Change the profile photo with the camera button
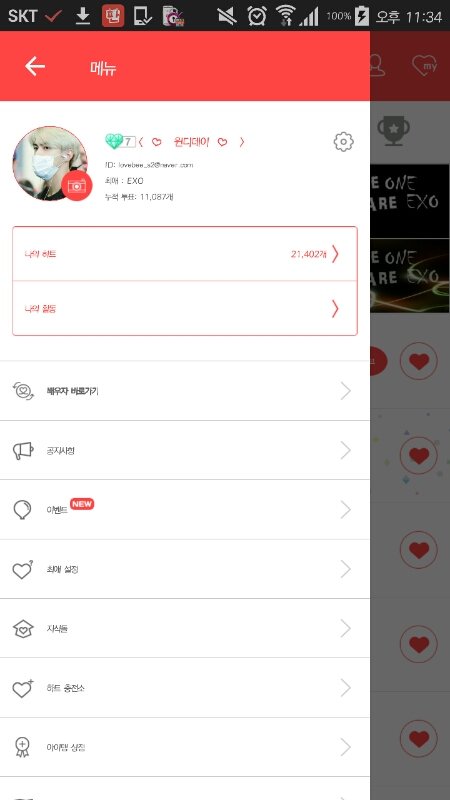The width and height of the screenshot is (450, 800). [77, 186]
